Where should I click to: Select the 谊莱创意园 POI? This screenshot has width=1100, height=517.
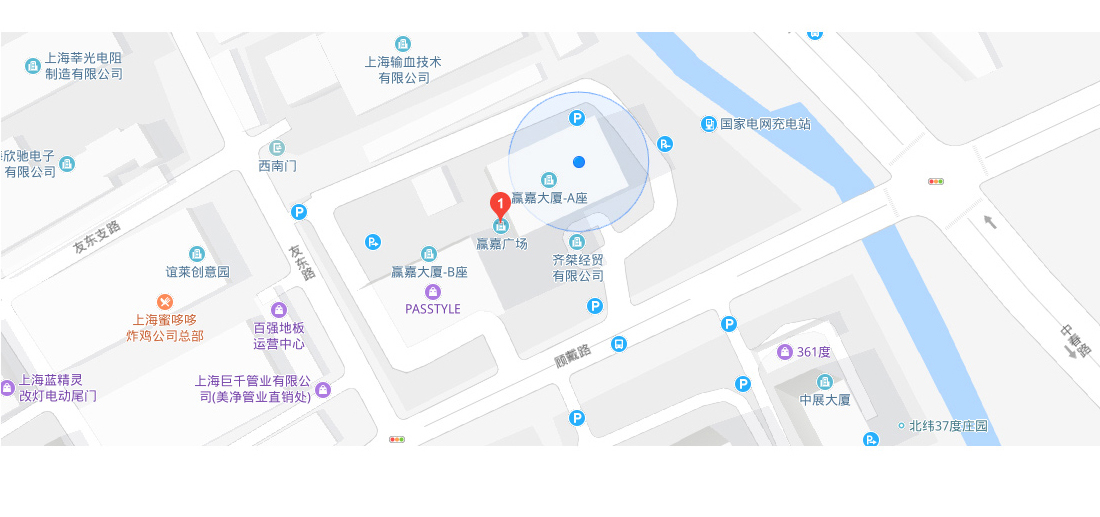[197, 254]
